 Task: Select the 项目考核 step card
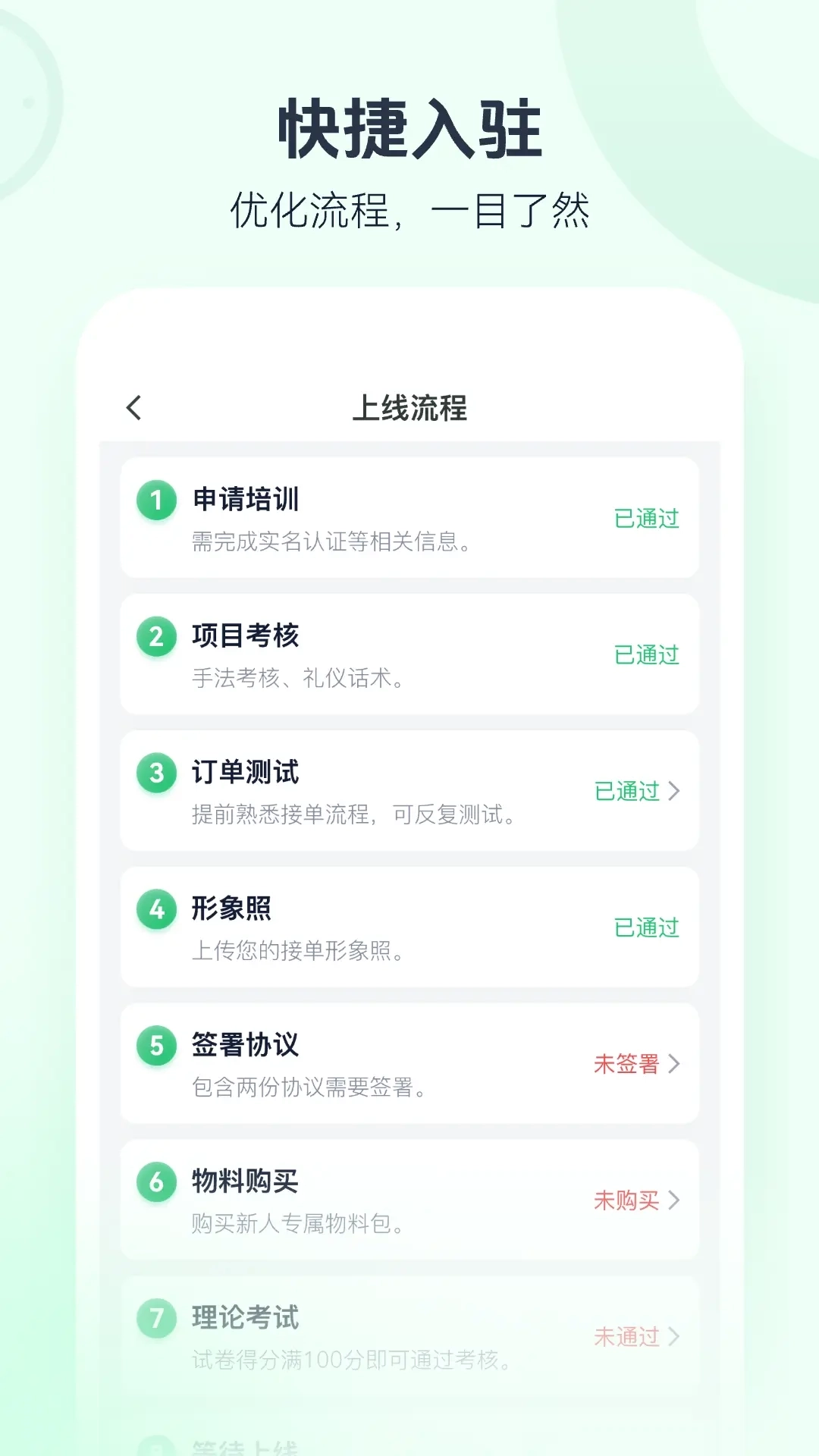[x=409, y=654]
